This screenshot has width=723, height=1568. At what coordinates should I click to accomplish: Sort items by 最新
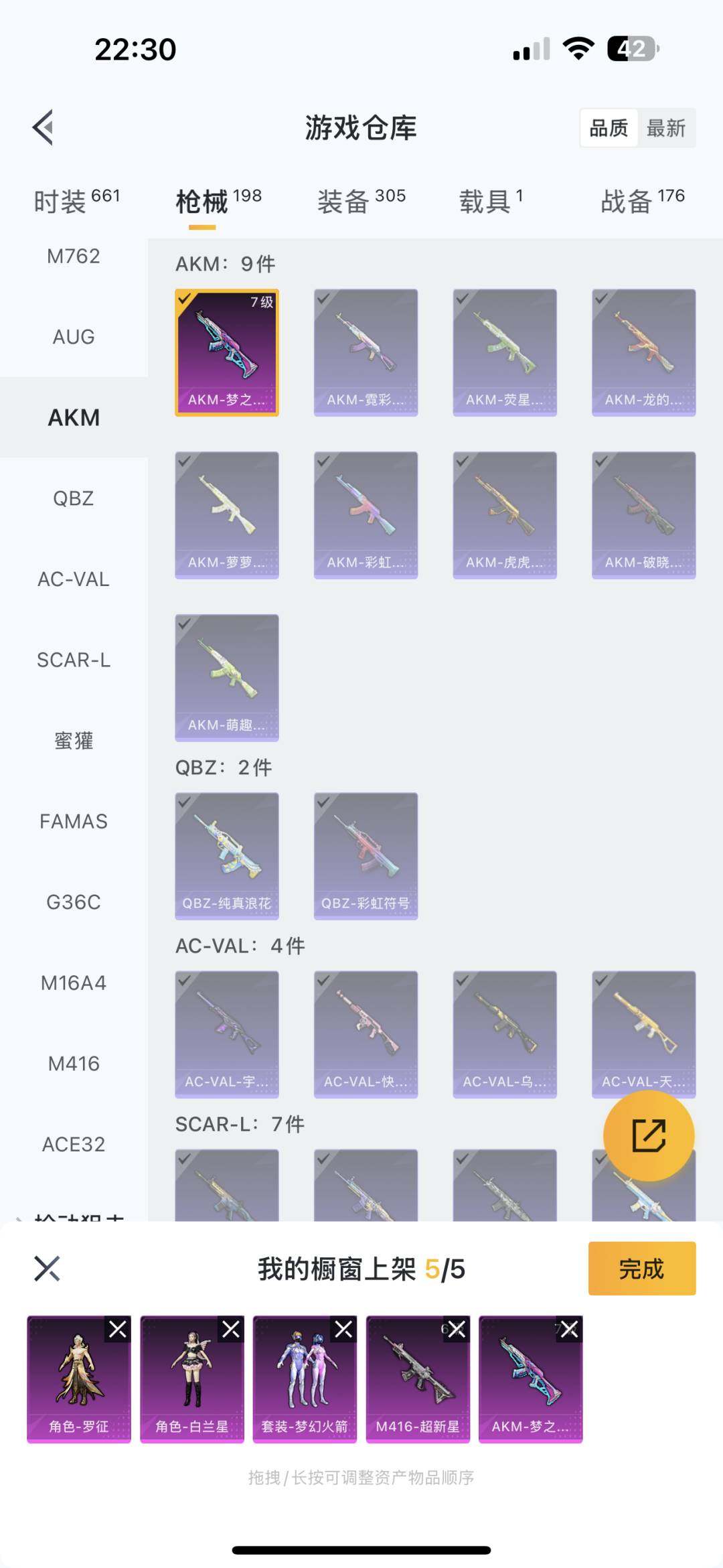click(666, 128)
